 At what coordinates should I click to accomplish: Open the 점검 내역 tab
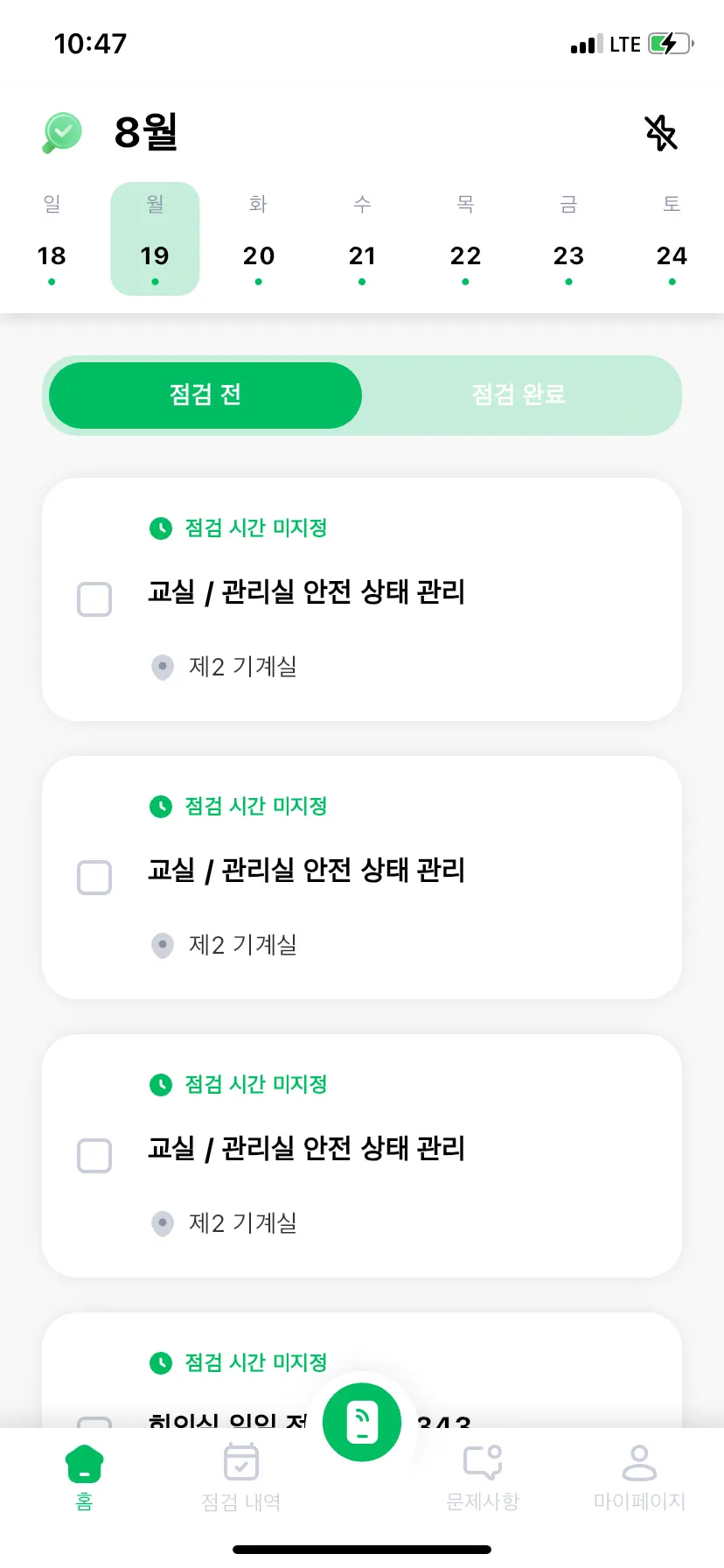[241, 1477]
